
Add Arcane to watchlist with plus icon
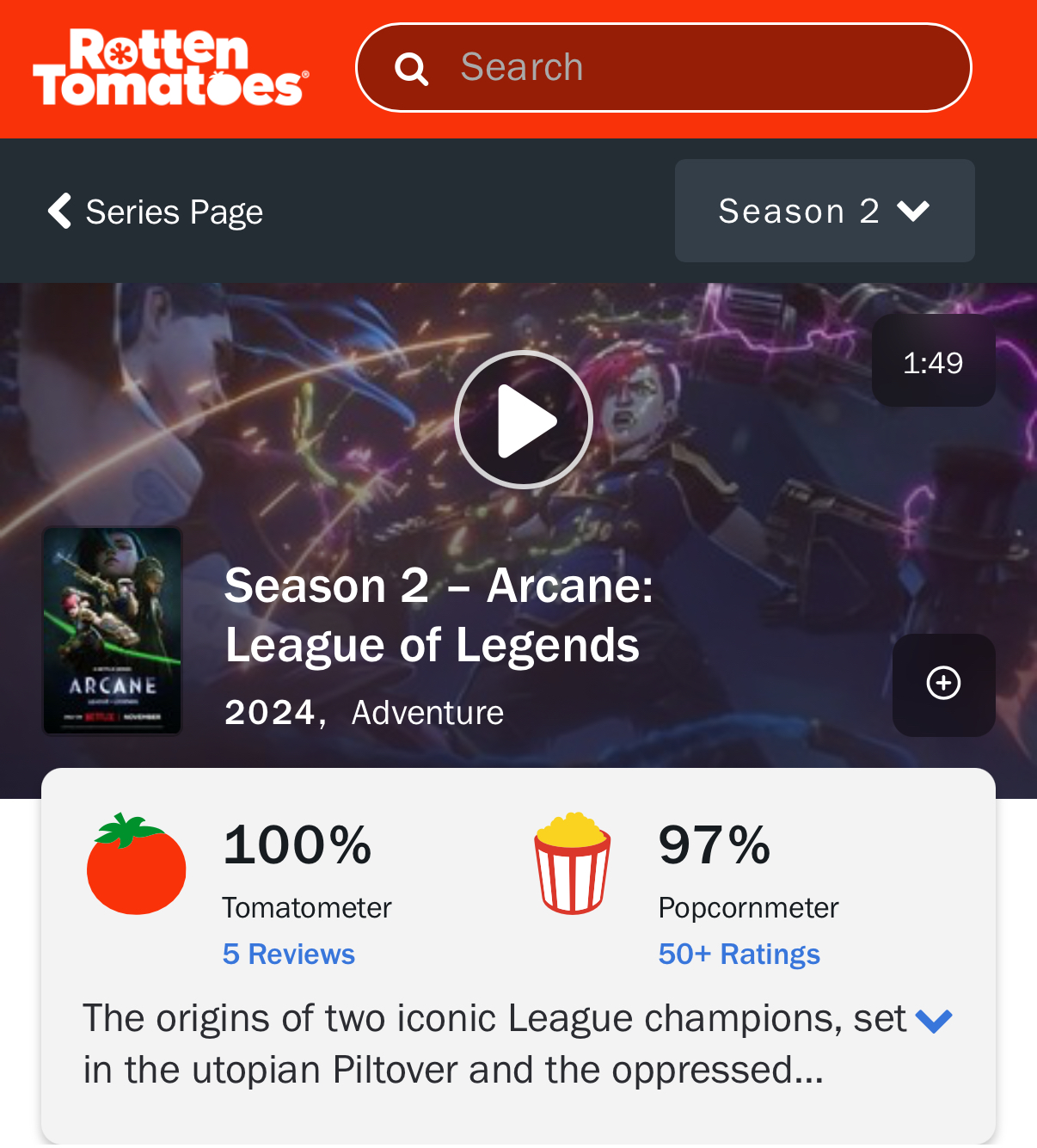coord(943,685)
